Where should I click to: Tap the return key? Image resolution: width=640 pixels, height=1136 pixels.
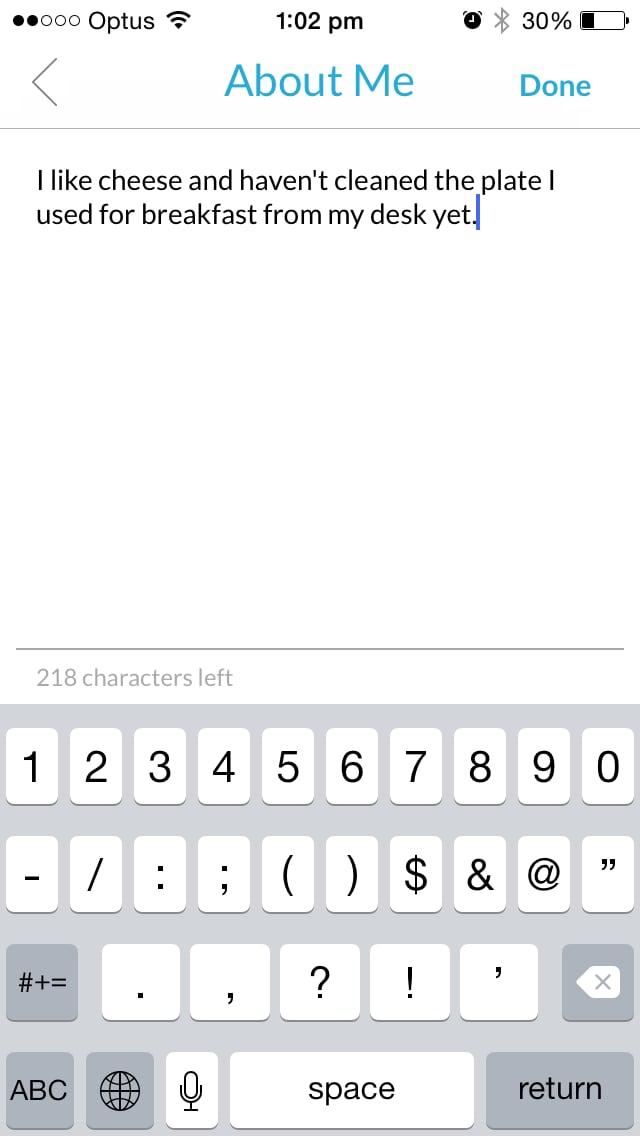[560, 1089]
